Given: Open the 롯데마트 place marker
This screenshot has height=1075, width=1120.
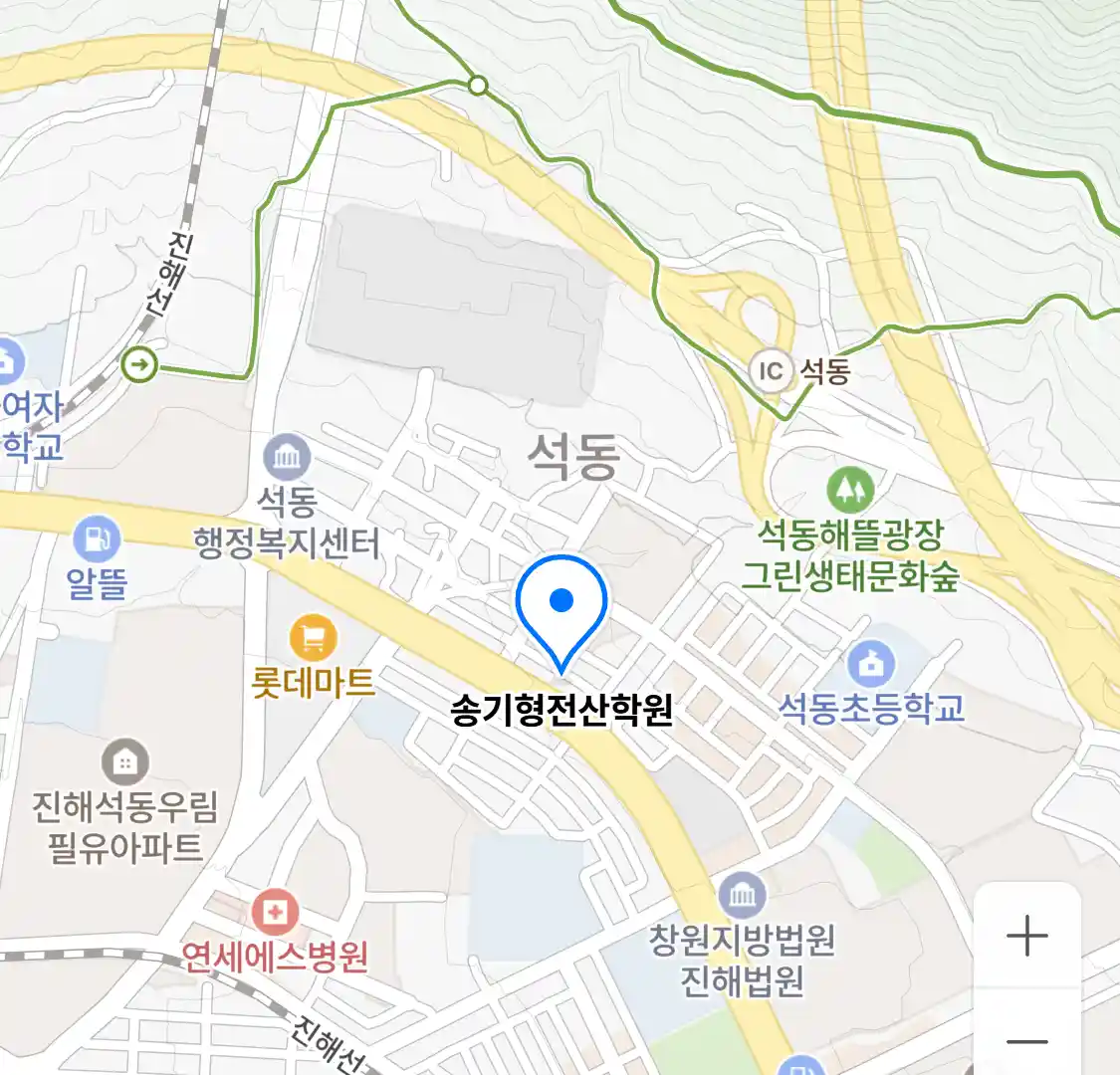Looking at the screenshot, I should (x=313, y=638).
